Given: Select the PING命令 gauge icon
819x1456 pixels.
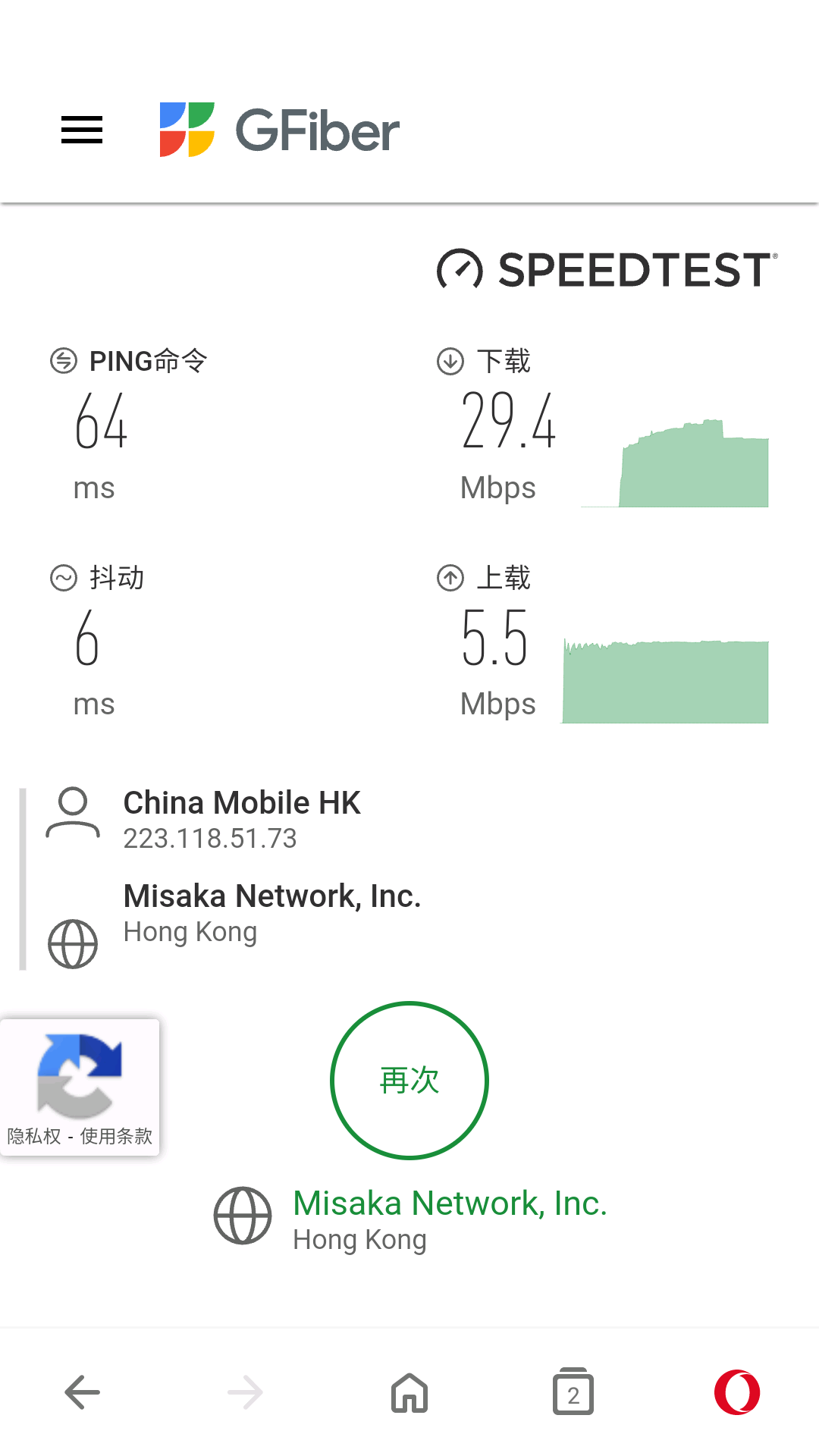Looking at the screenshot, I should point(61,361).
